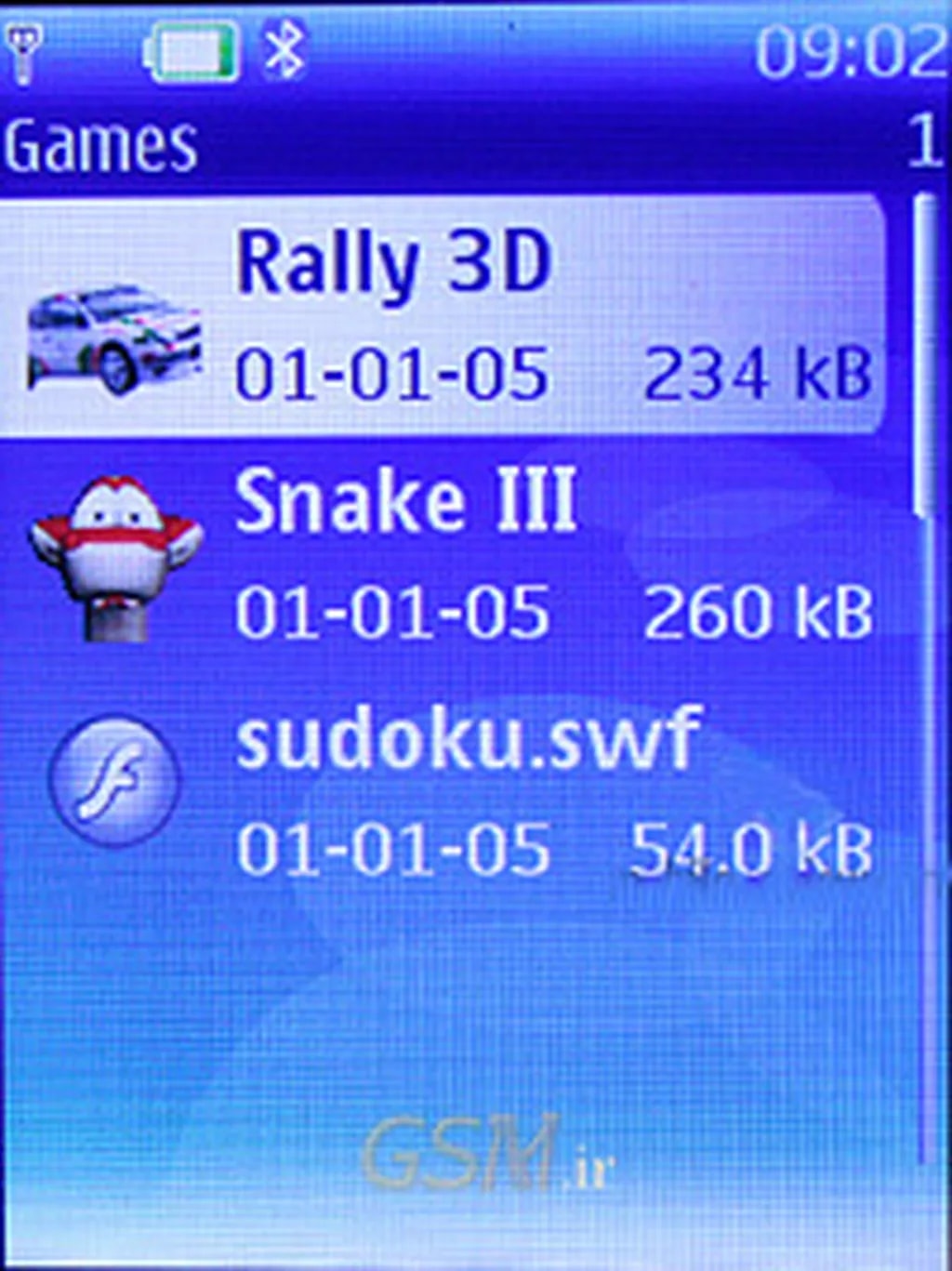Click the GSM.ir watermark text

point(483,1153)
